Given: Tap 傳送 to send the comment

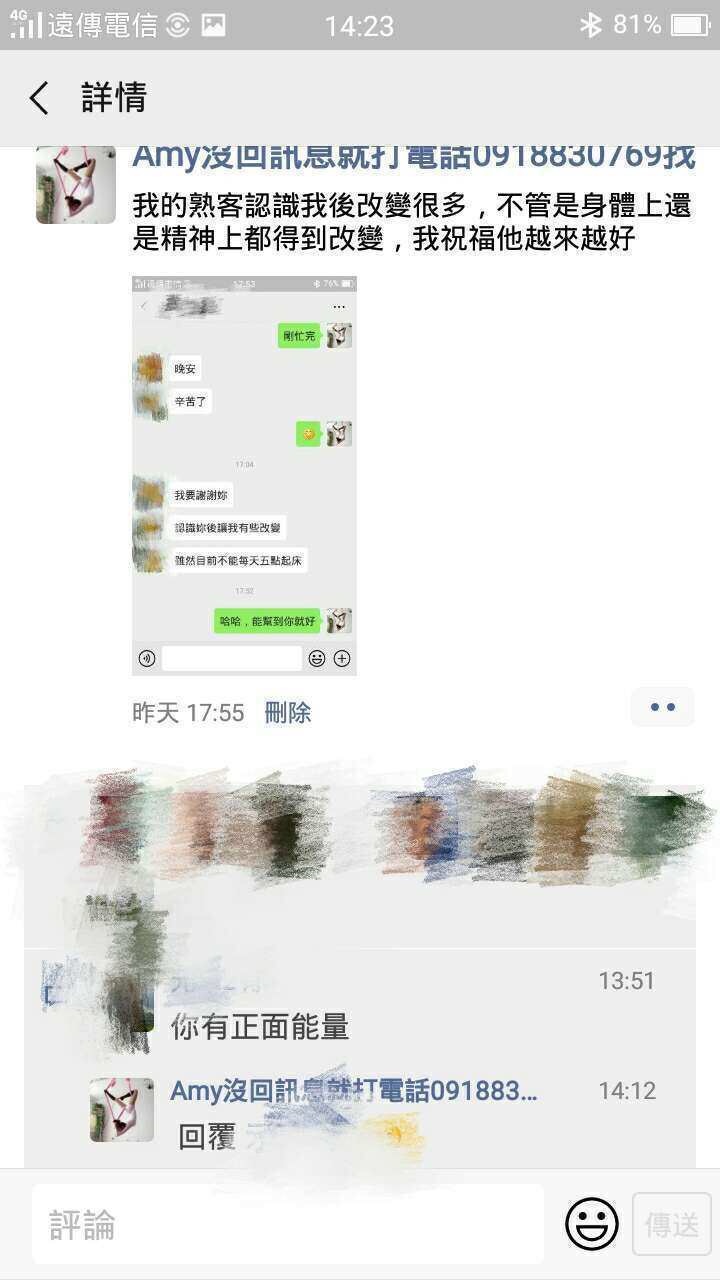Looking at the screenshot, I should 671,1224.
